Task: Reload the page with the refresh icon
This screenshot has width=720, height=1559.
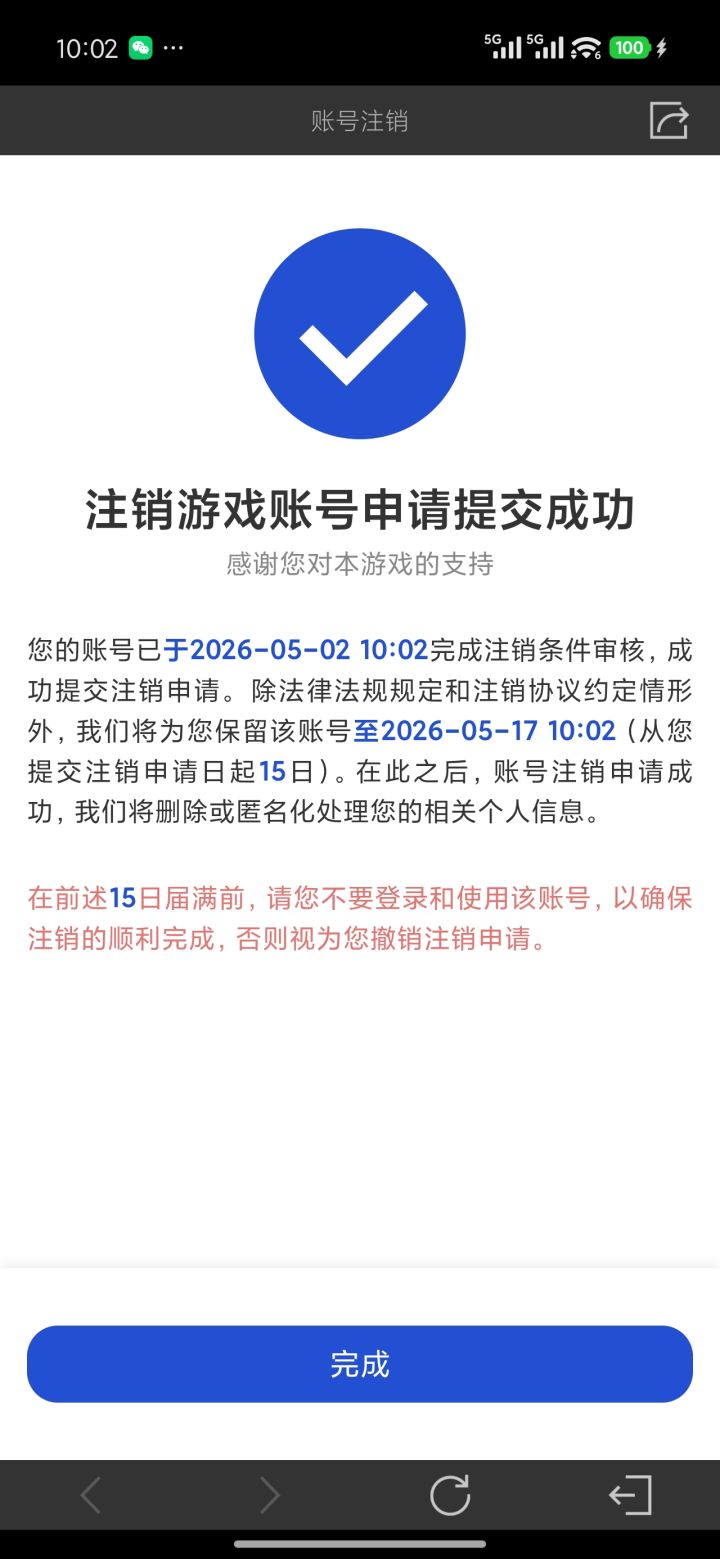Action: pyautogui.click(x=450, y=1496)
